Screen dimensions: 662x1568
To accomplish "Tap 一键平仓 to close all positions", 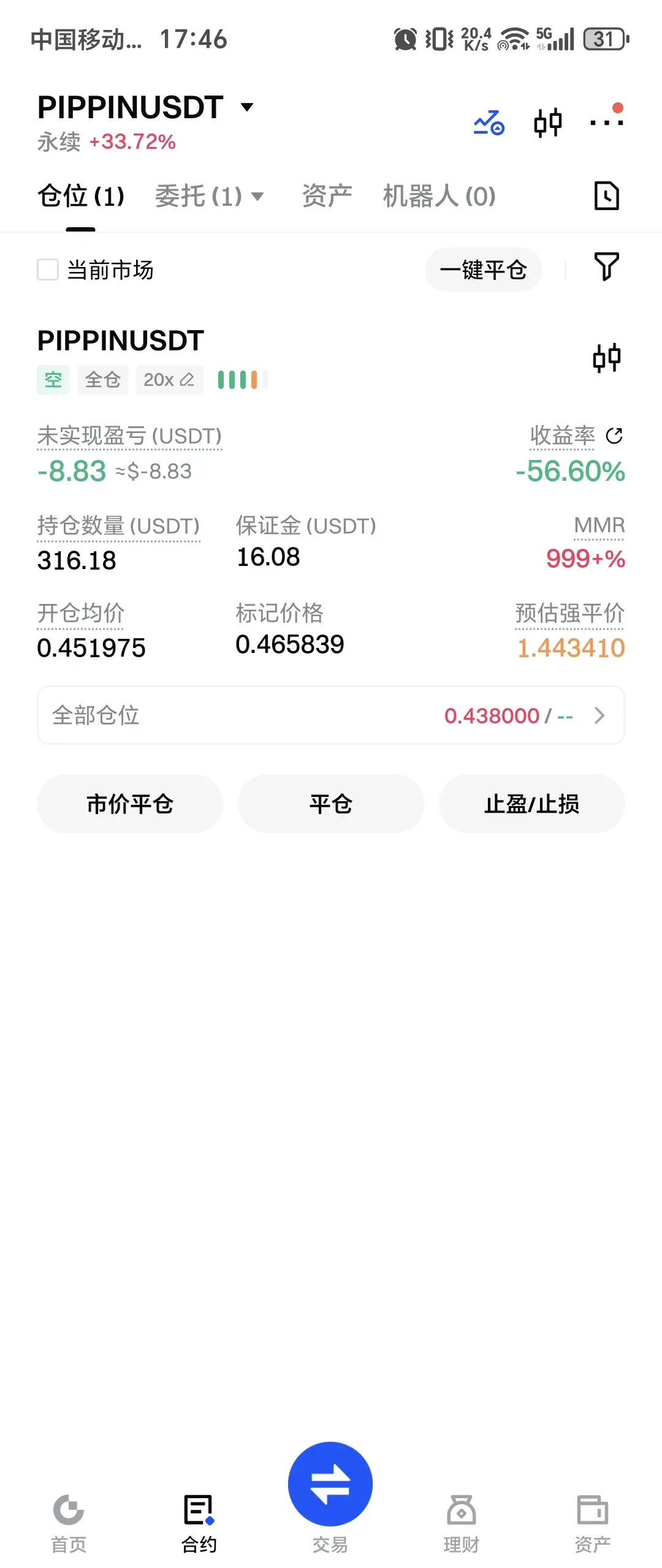I will [483, 269].
